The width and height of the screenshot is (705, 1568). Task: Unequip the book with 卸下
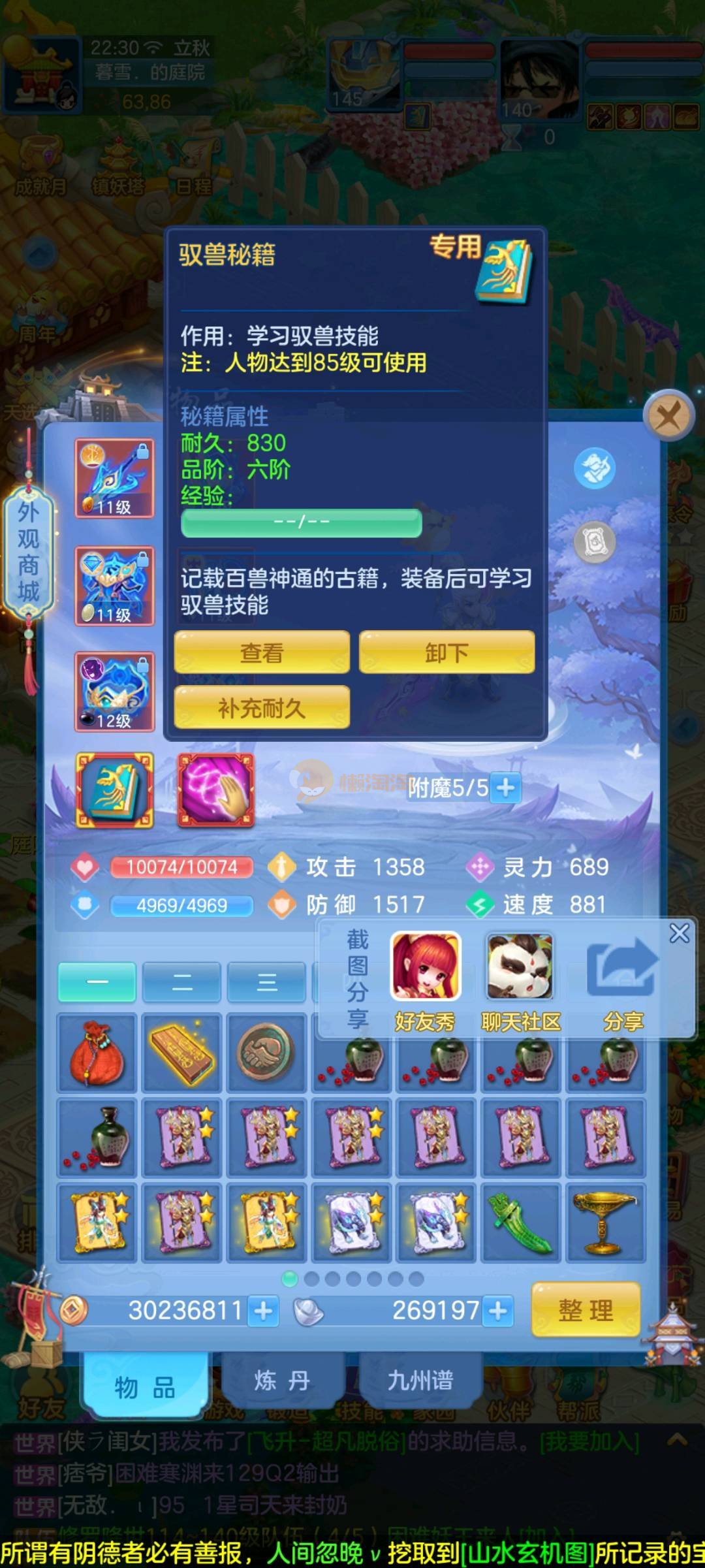446,652
